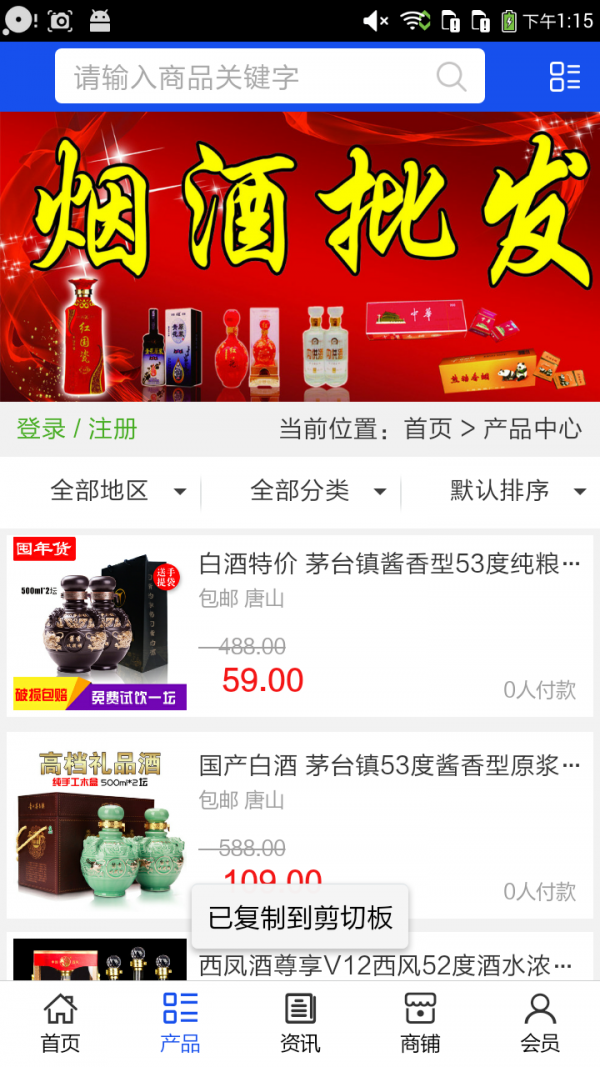Expand the 全部分类 dropdown
The image size is (600, 1067).
pyautogui.click(x=318, y=491)
